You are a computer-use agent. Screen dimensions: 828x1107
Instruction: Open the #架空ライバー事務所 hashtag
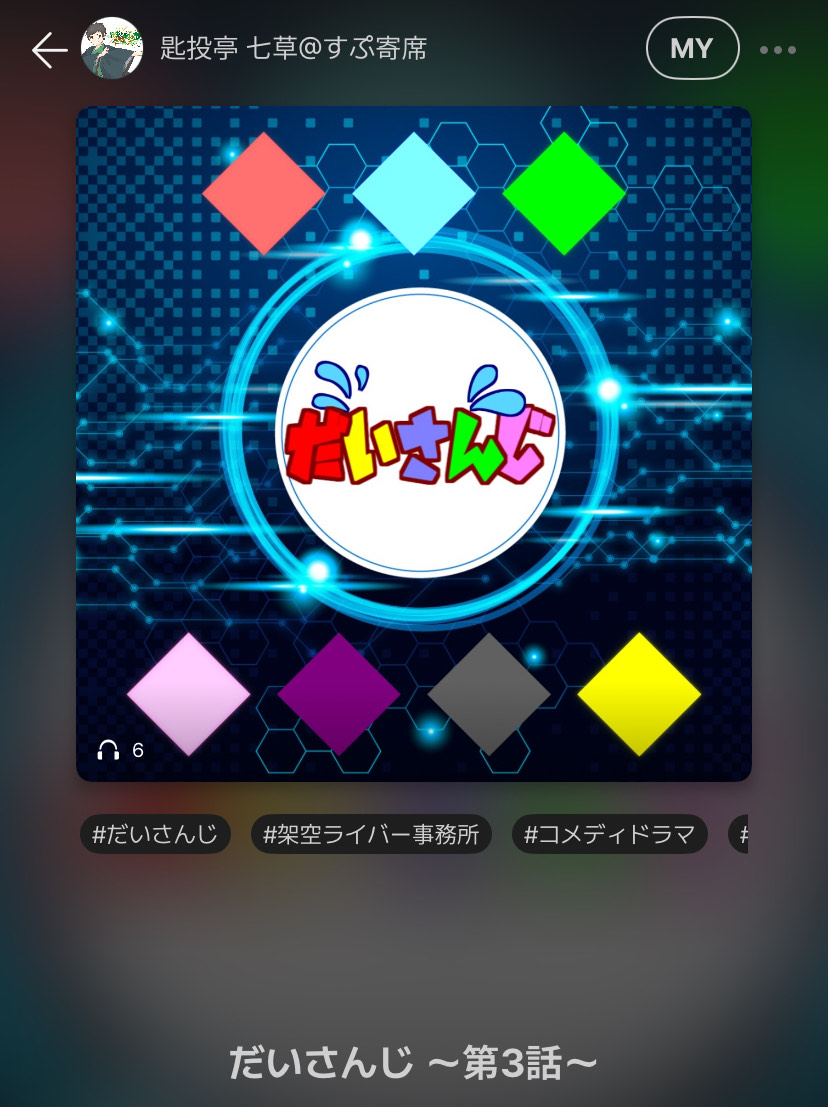tap(371, 835)
